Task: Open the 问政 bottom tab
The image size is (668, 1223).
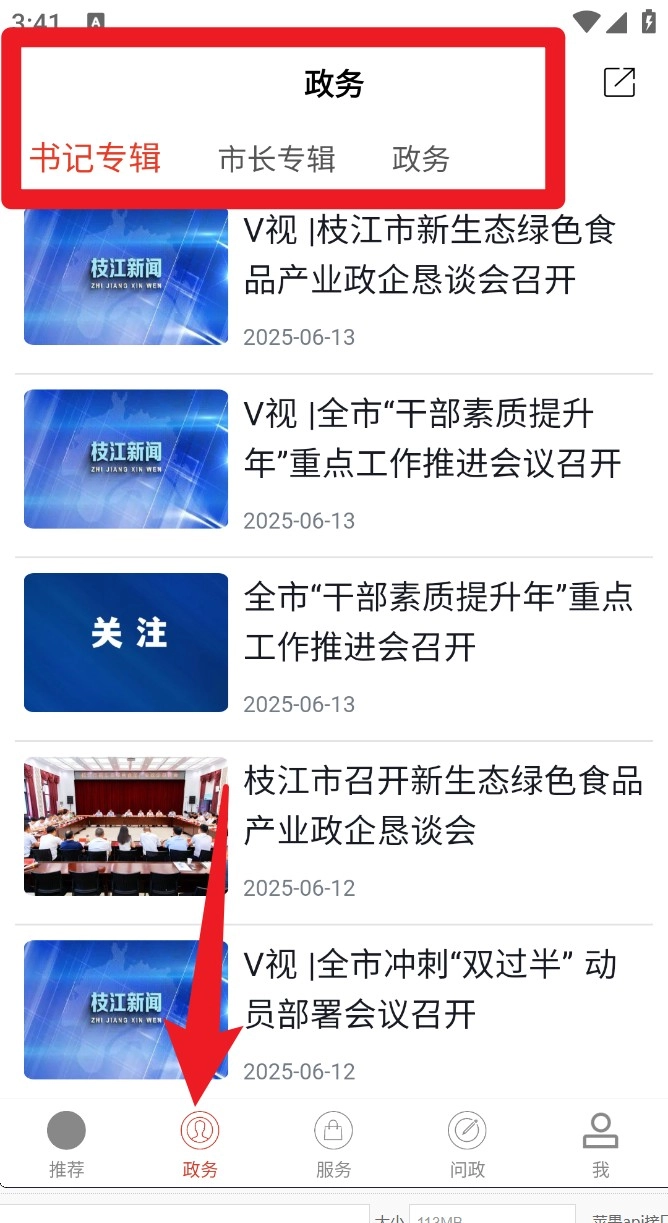Action: [467, 1145]
